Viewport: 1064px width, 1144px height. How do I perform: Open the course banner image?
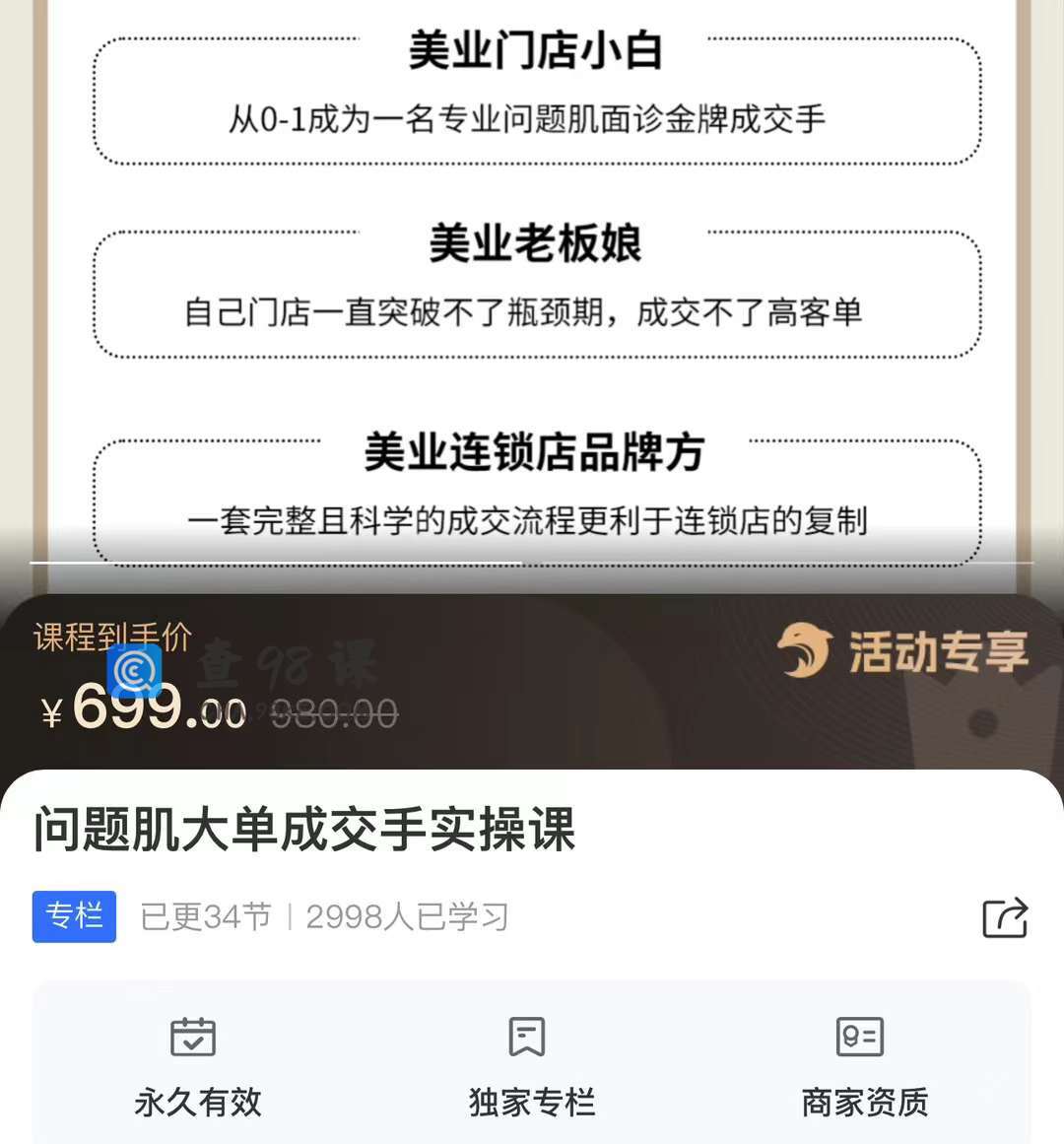point(532,286)
